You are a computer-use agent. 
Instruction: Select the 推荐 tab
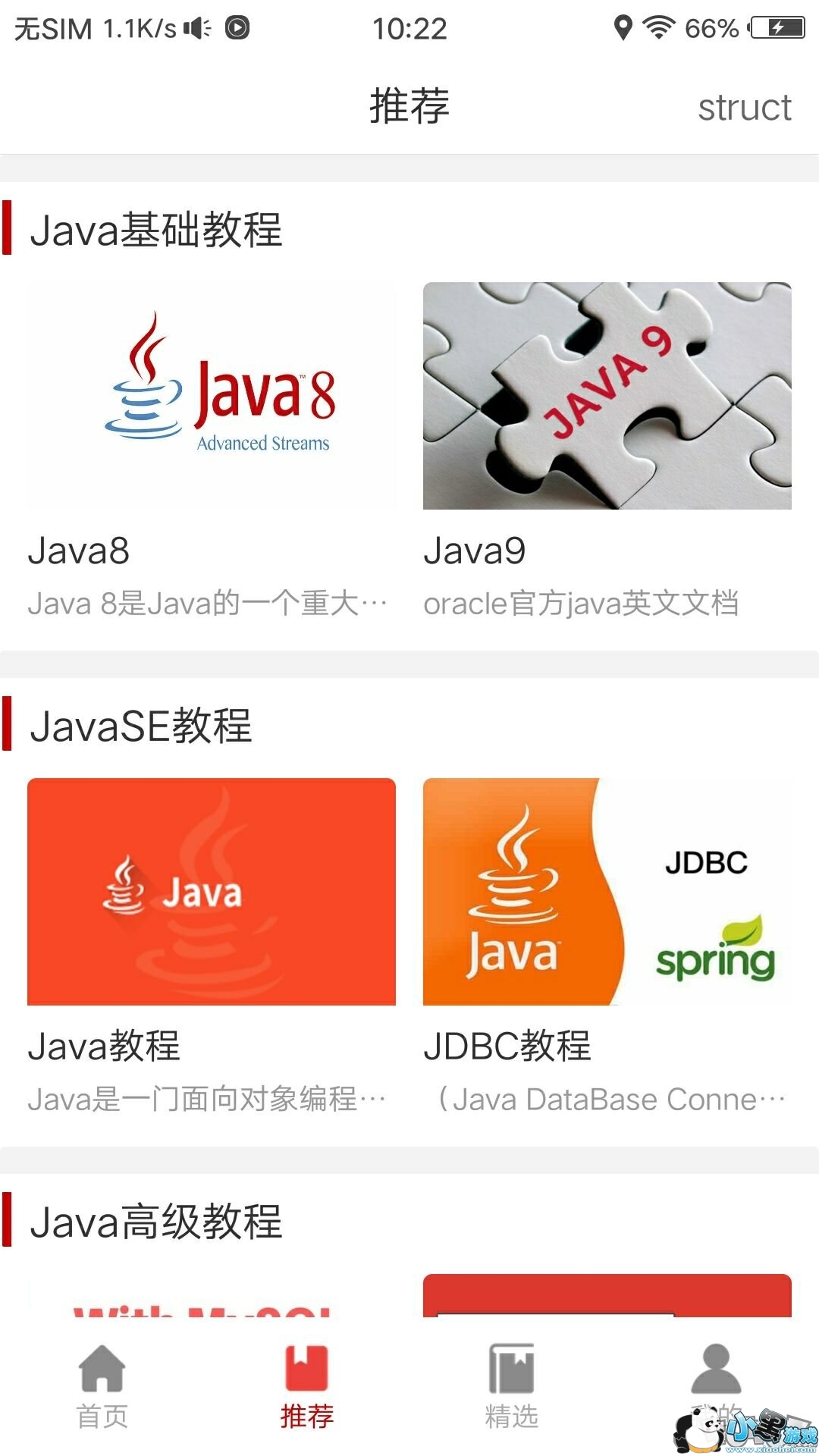click(306, 1385)
